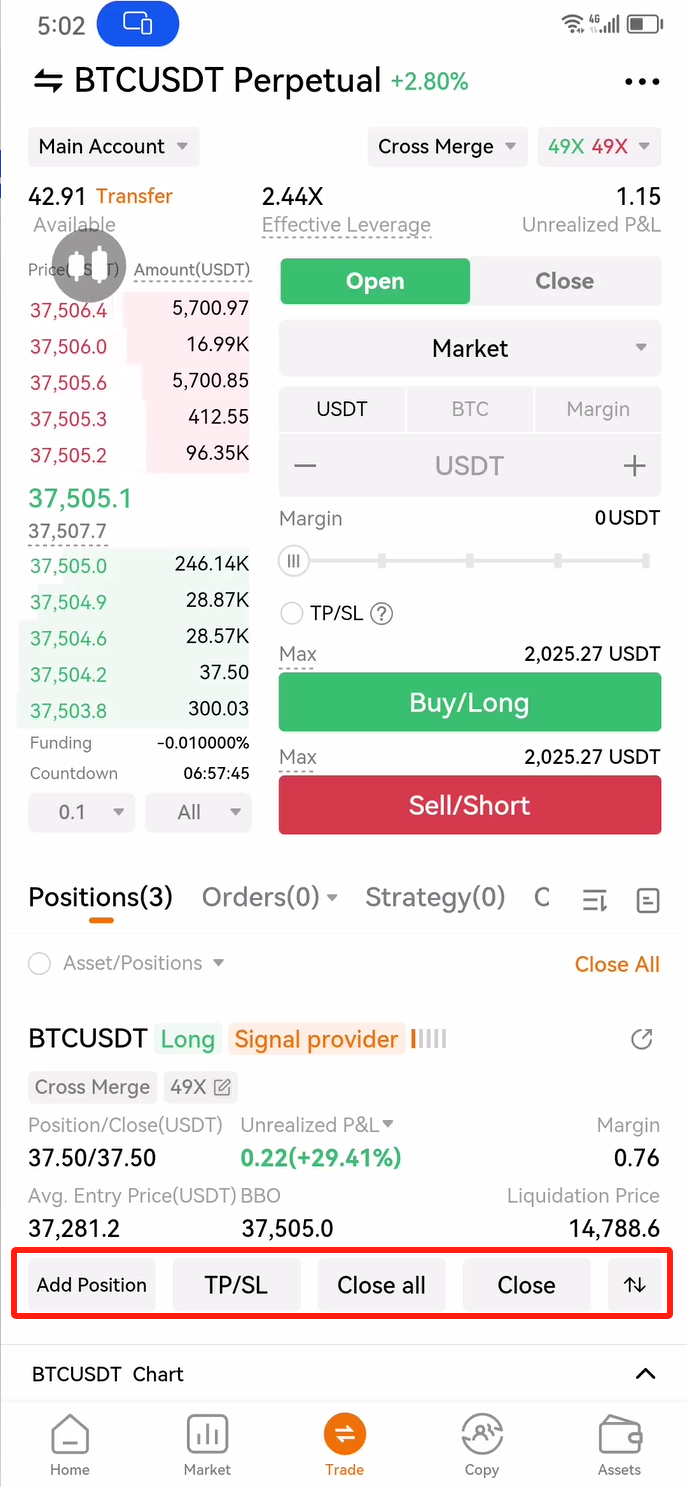Go to the Assets tab
The image size is (687, 1487).
tap(620, 1447)
